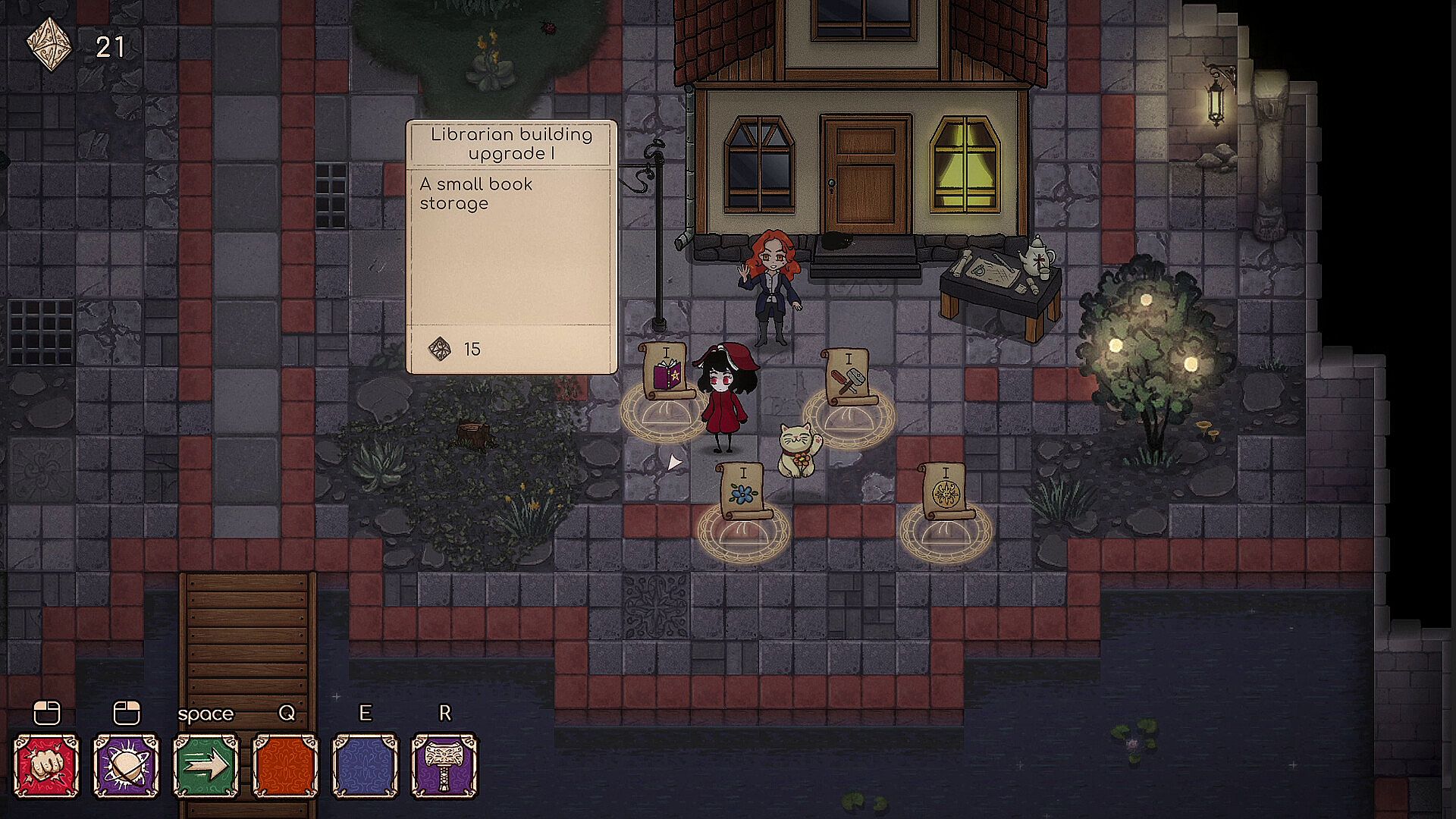Screen dimensions: 1456x819
Task: Use the green dash arrow ability
Action: tap(206, 764)
